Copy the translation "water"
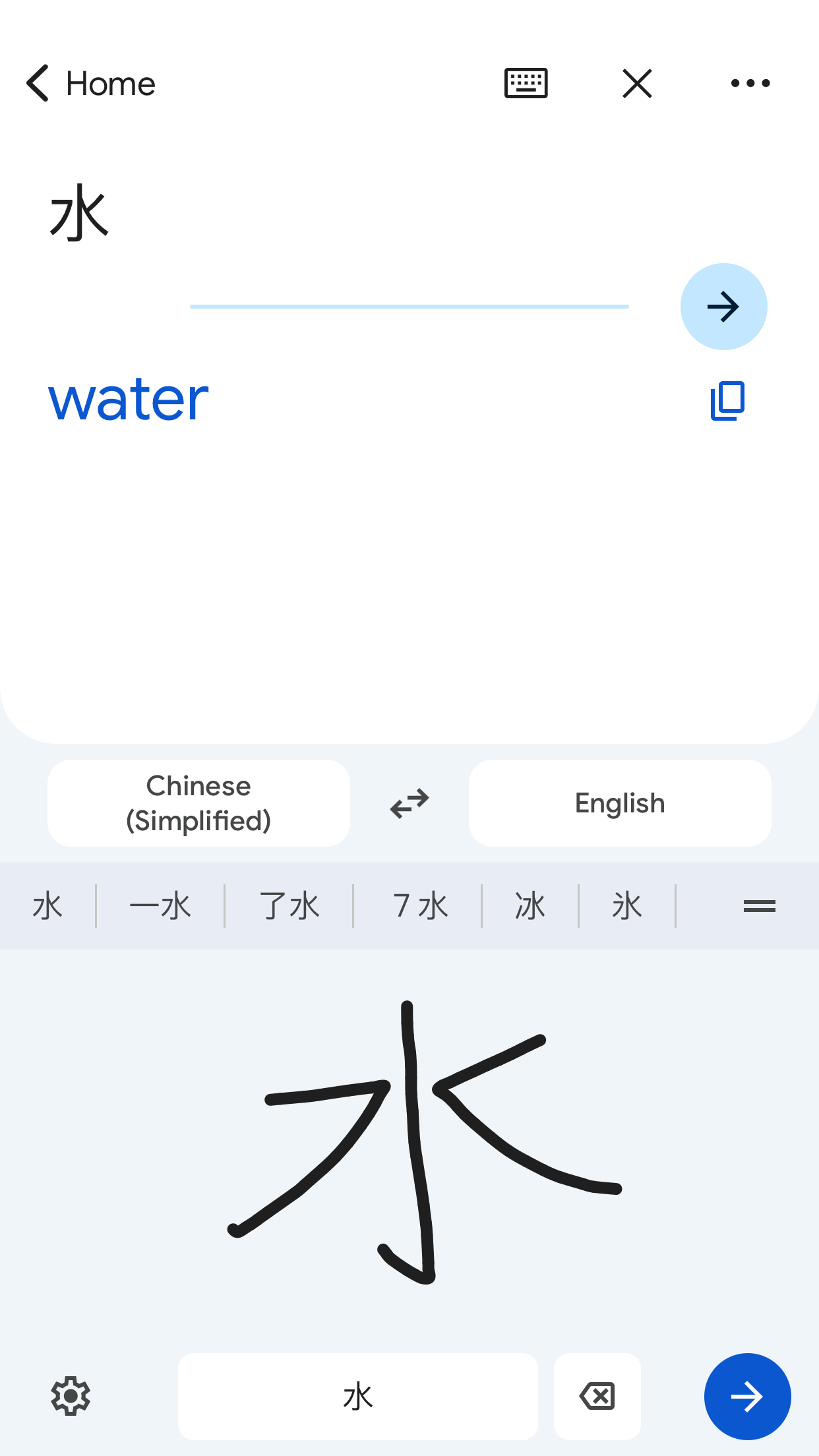Screen dimensions: 819x1456 pos(728,400)
